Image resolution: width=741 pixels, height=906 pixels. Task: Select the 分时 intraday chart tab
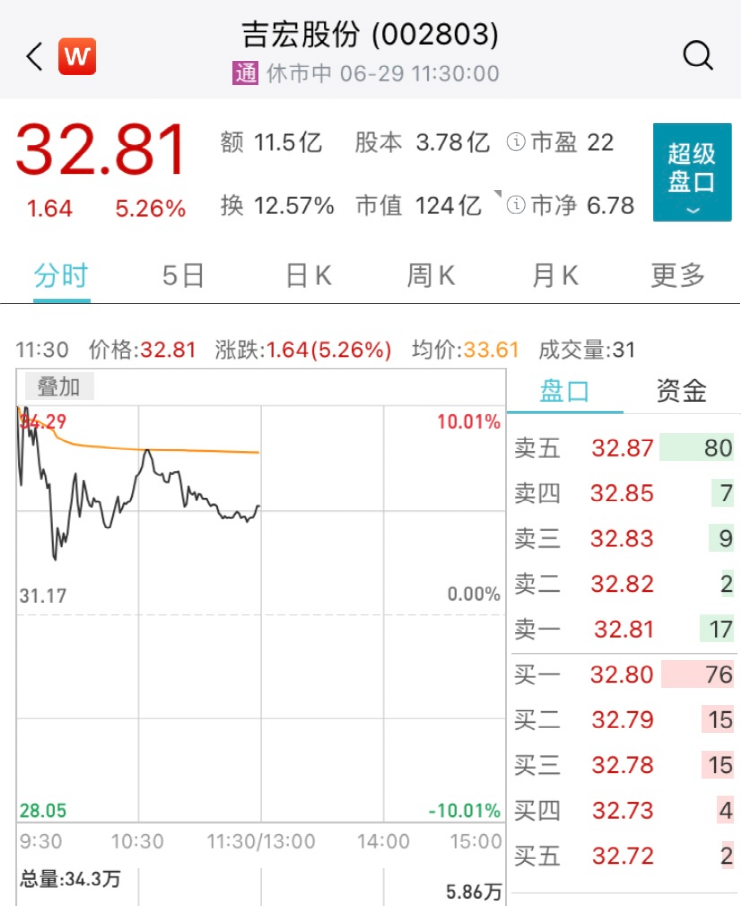tap(60, 277)
